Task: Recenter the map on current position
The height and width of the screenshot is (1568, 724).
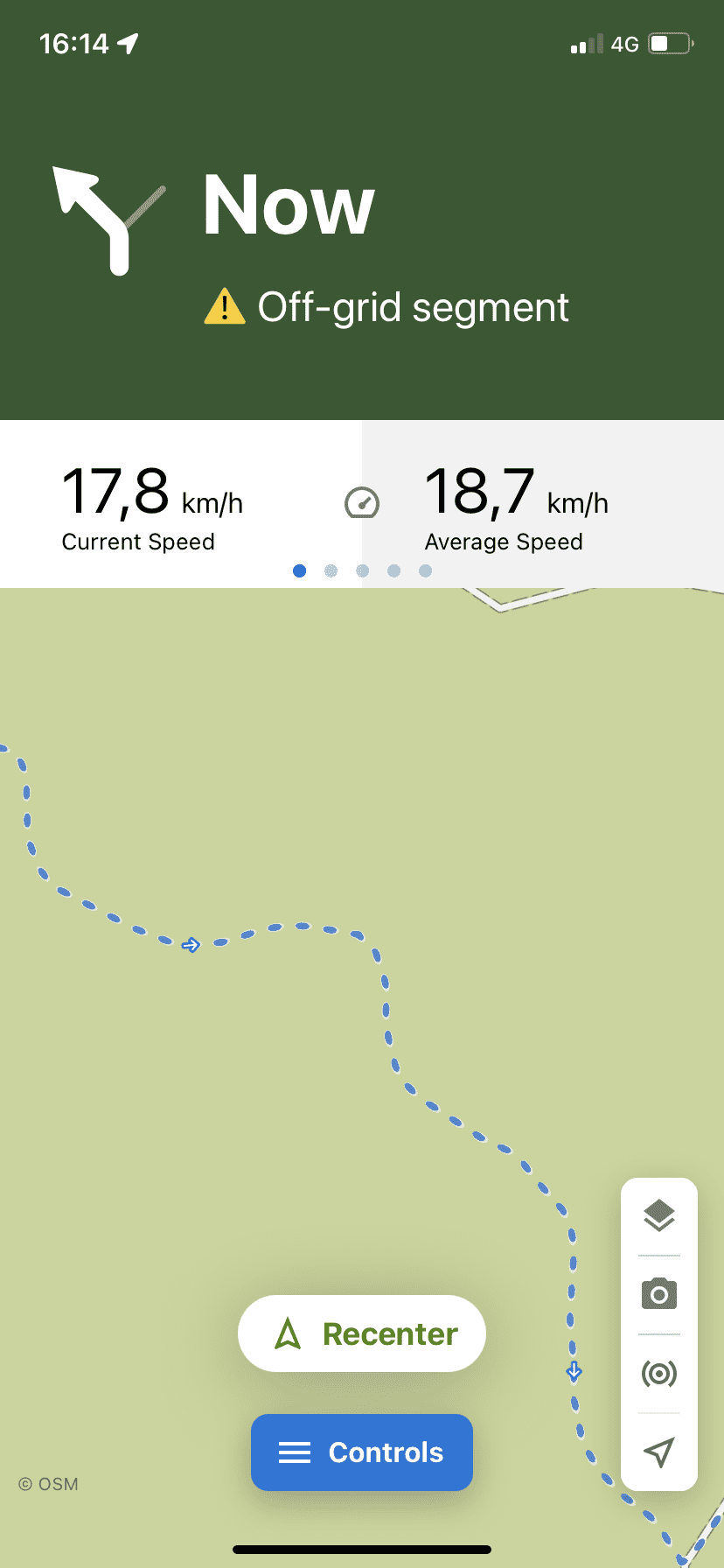Action: click(x=362, y=1333)
